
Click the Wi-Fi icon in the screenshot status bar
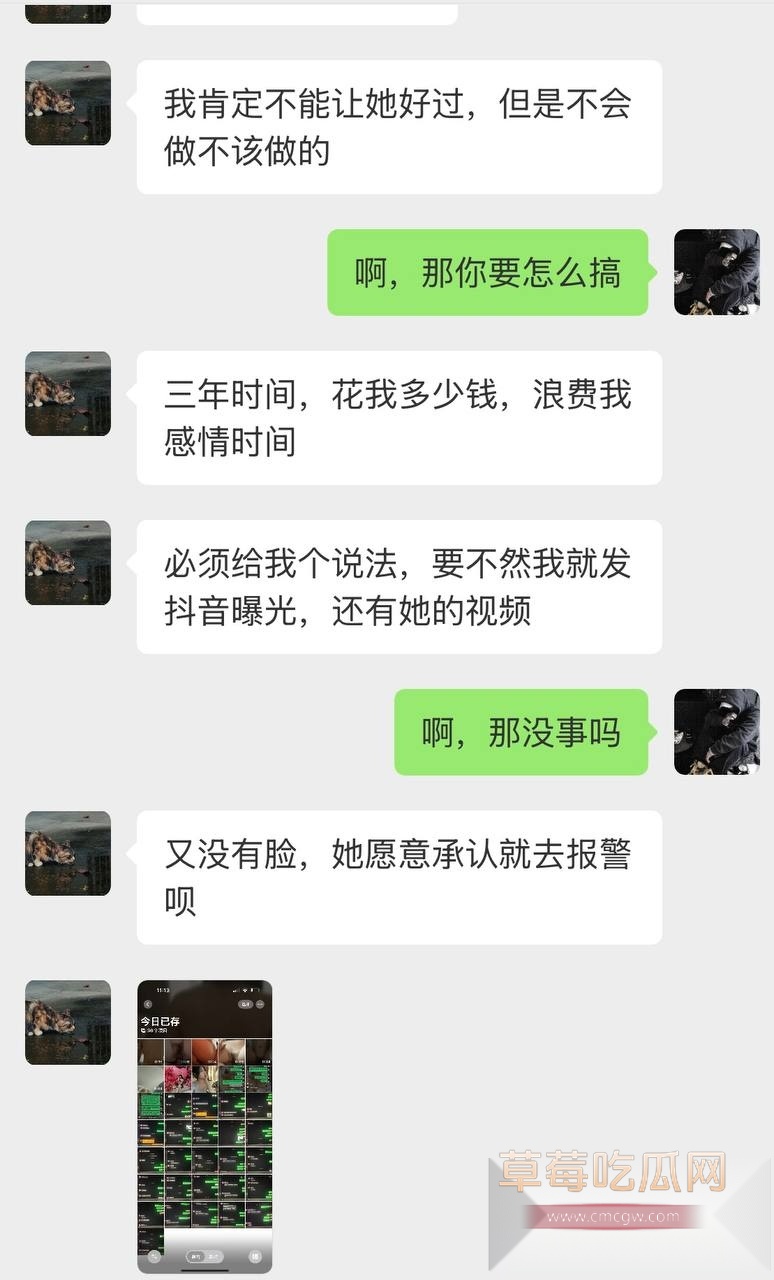pyautogui.click(x=244, y=990)
